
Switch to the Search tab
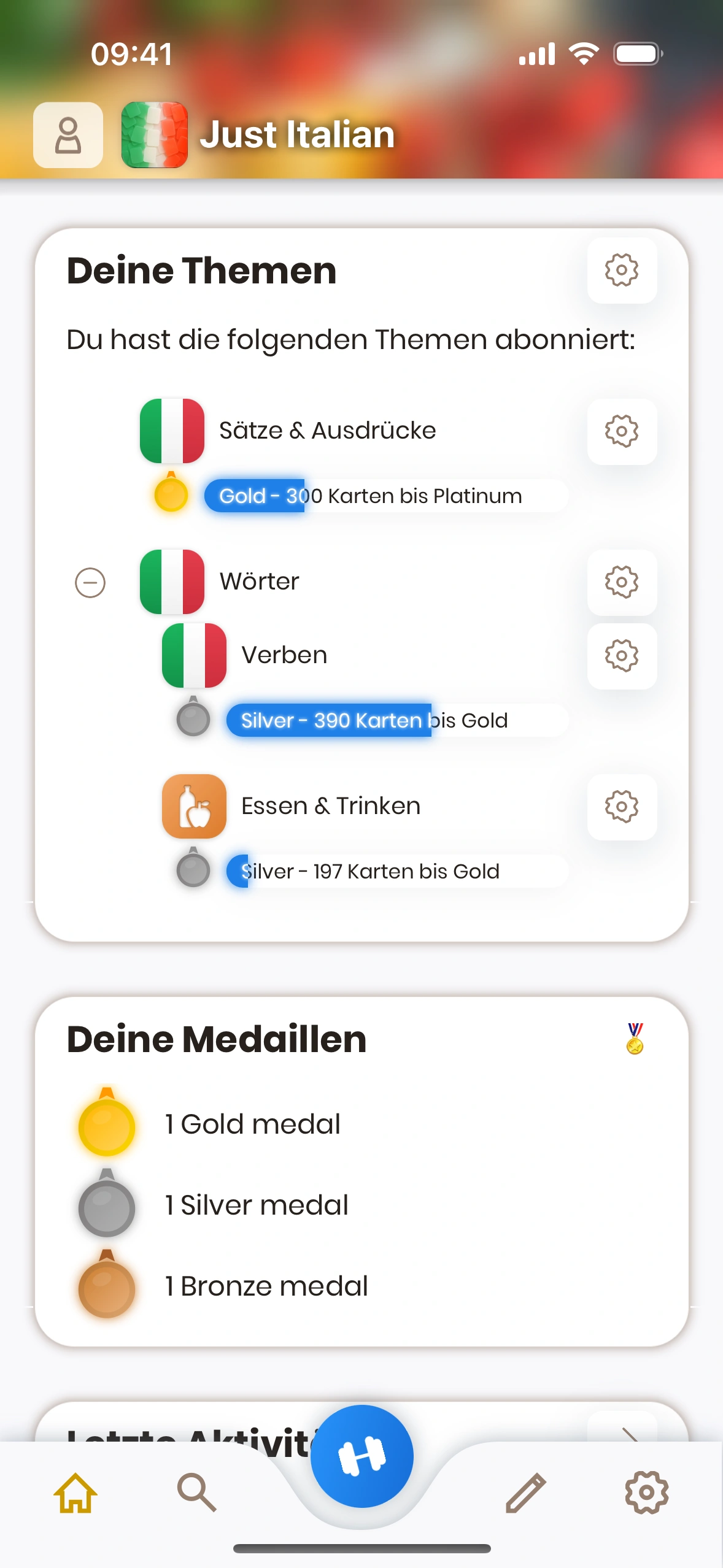click(x=196, y=1493)
